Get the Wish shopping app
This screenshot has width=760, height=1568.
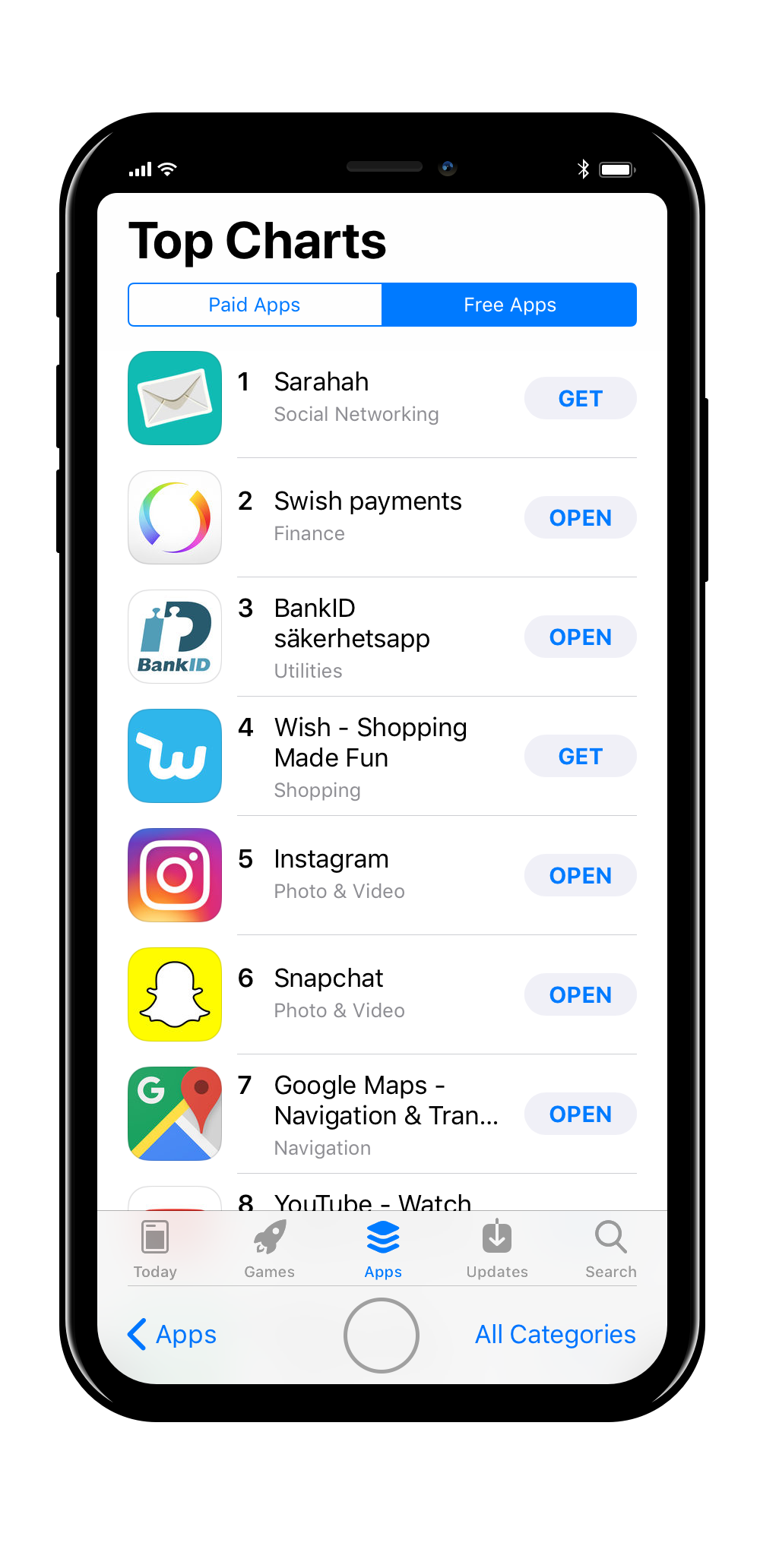coord(580,756)
